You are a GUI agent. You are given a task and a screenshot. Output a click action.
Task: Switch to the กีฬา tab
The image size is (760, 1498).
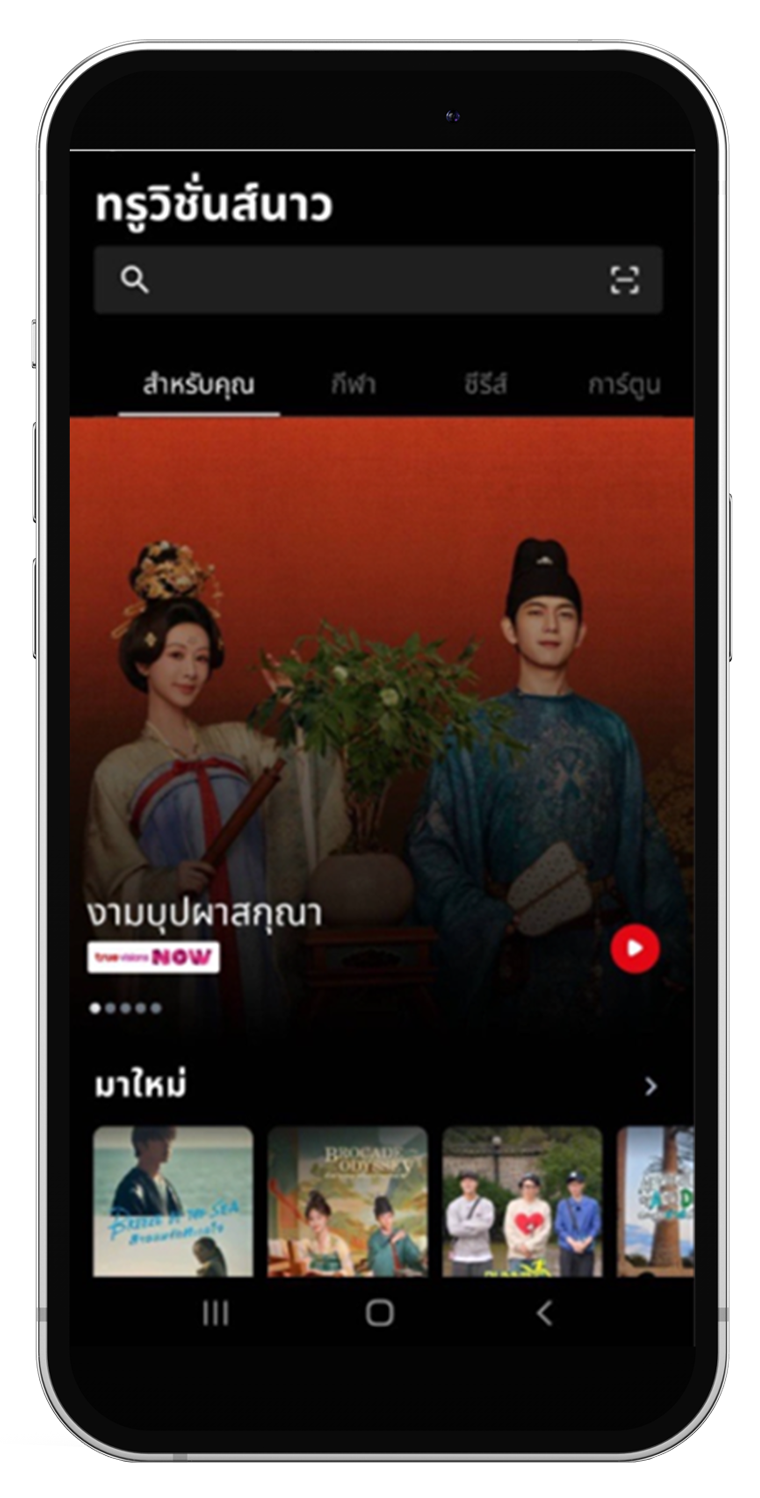point(353,385)
